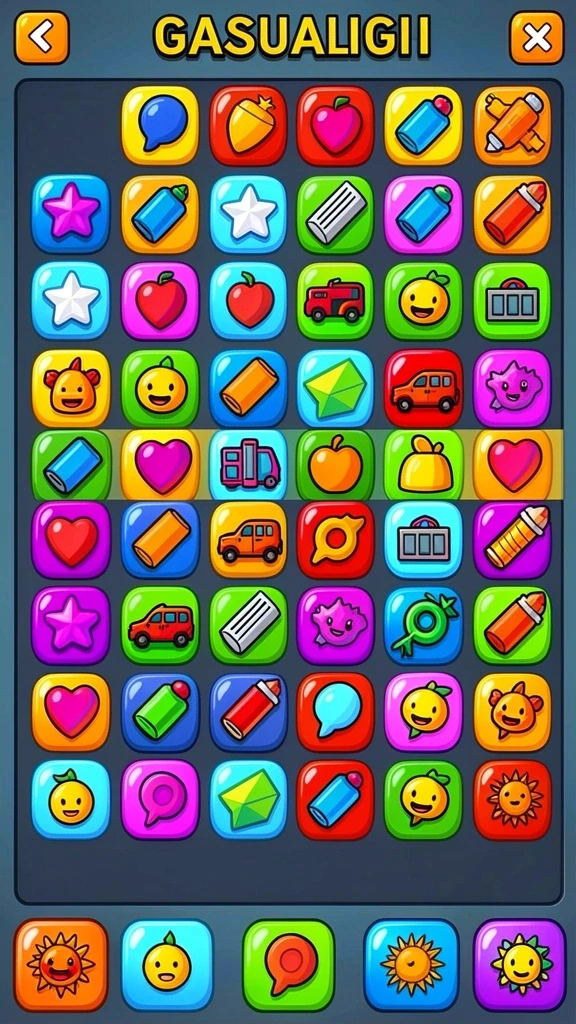
Task: Select the yellow bell on green tile
Action: pyautogui.click(x=424, y=465)
